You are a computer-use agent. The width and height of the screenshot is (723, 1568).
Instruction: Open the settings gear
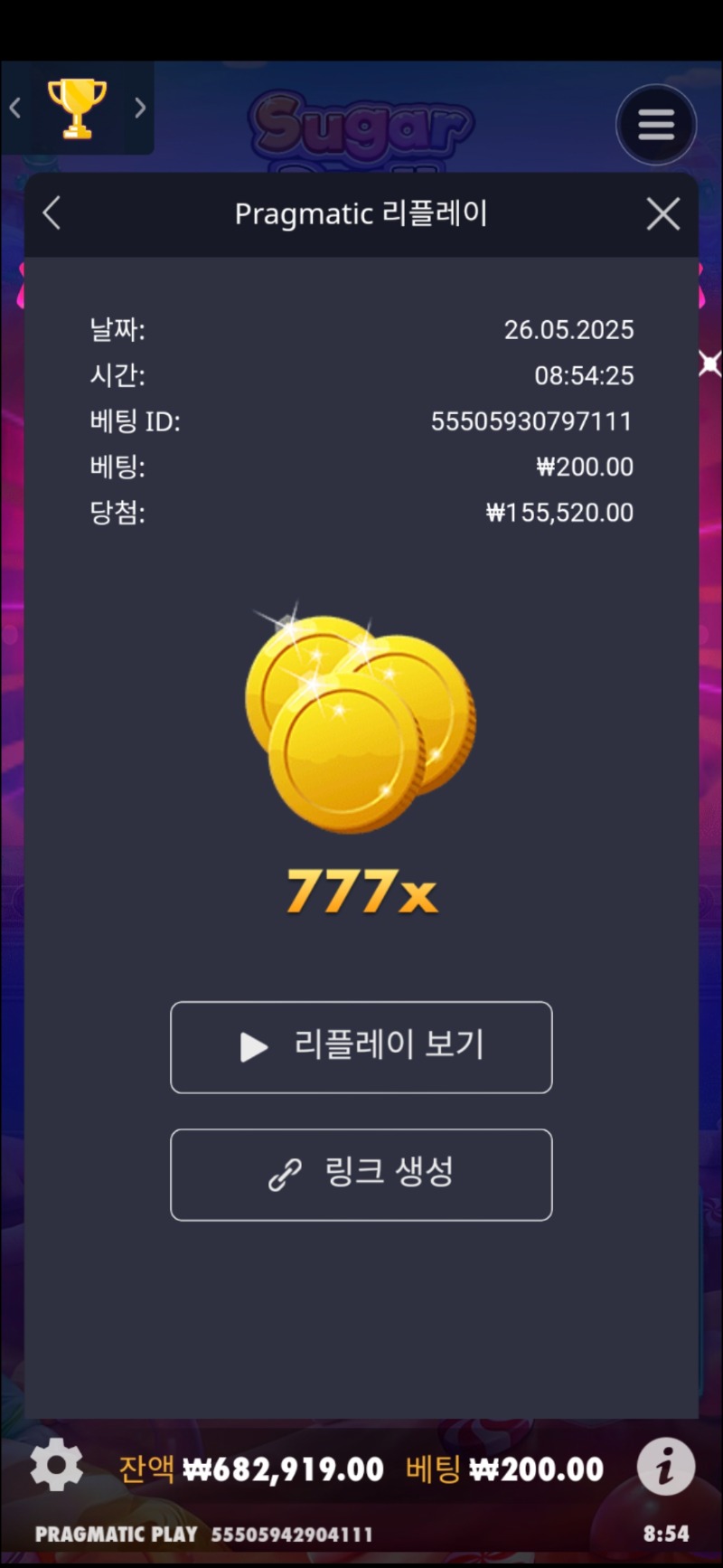tap(56, 1465)
